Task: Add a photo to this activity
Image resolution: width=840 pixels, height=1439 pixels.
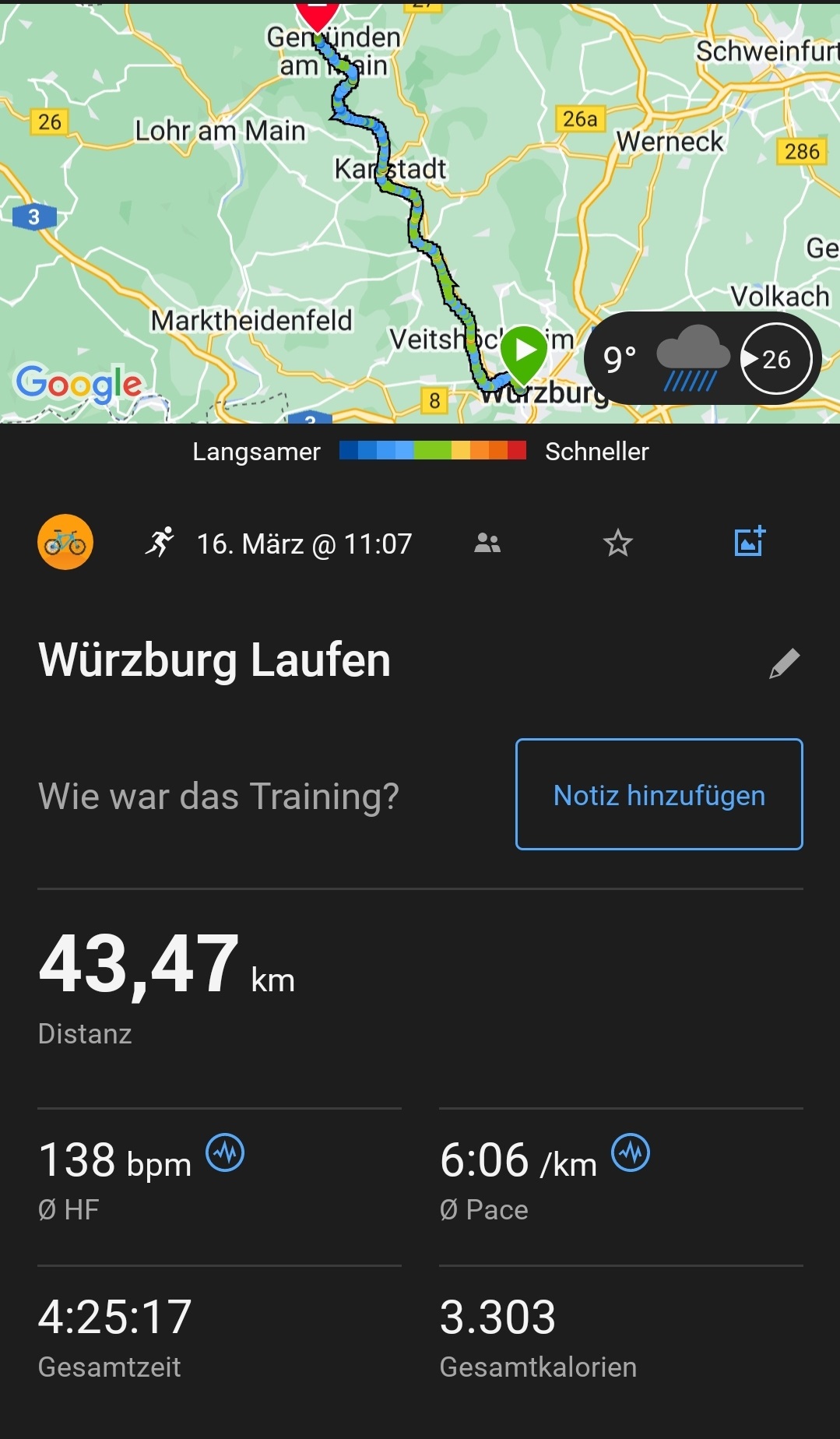Action: coord(750,542)
